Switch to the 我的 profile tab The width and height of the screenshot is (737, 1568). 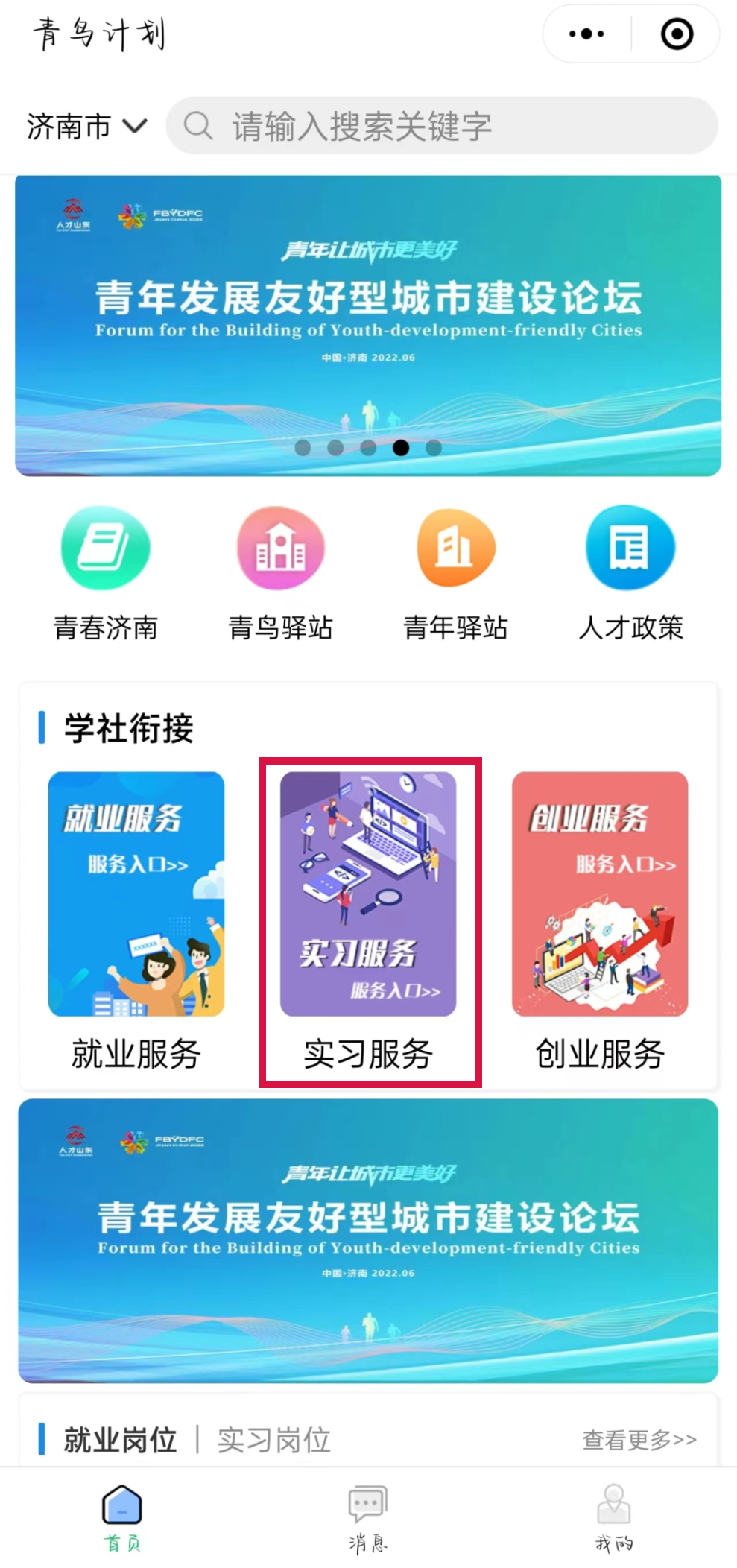point(614,1517)
